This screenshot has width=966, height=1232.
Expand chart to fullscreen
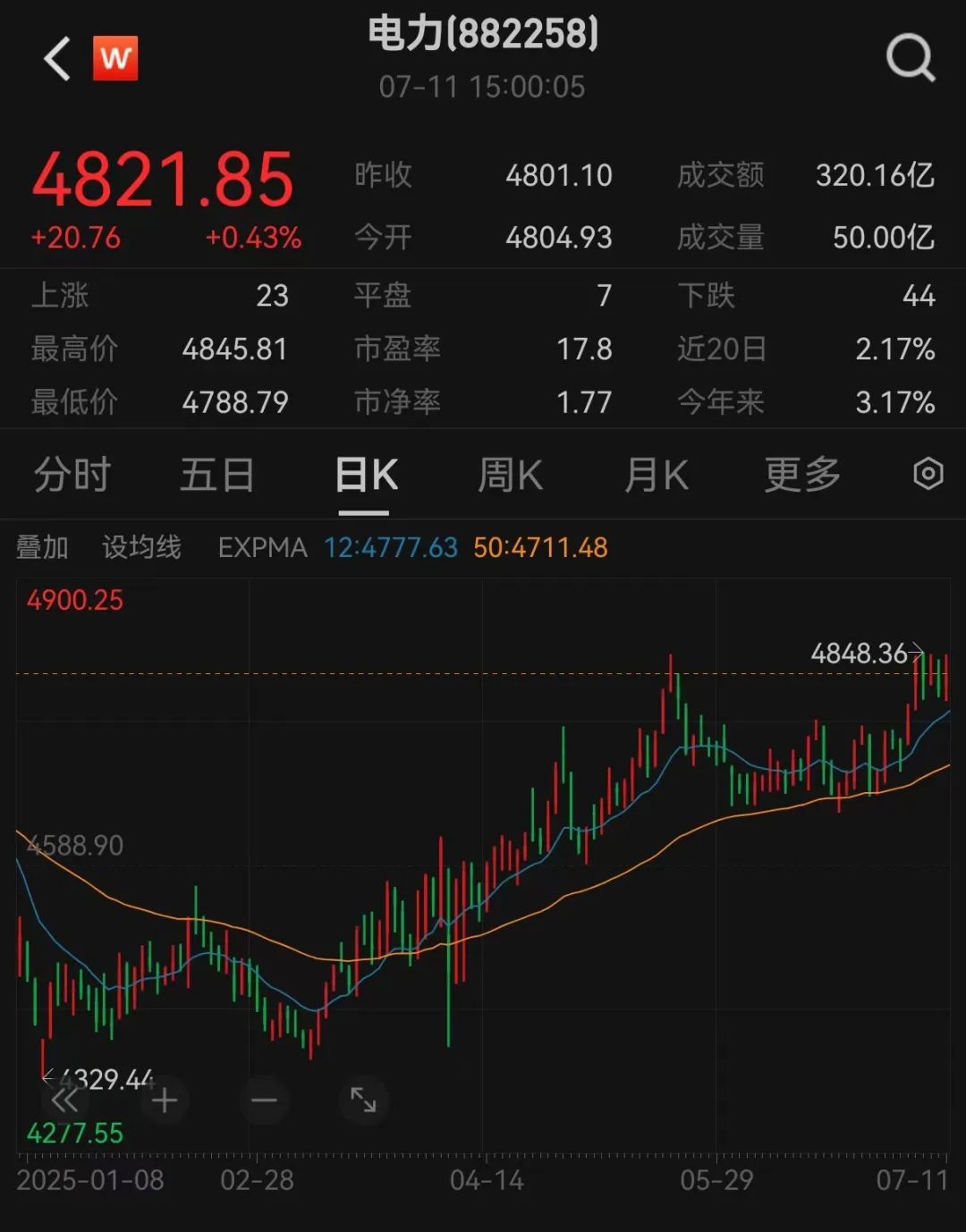pyautogui.click(x=363, y=1100)
